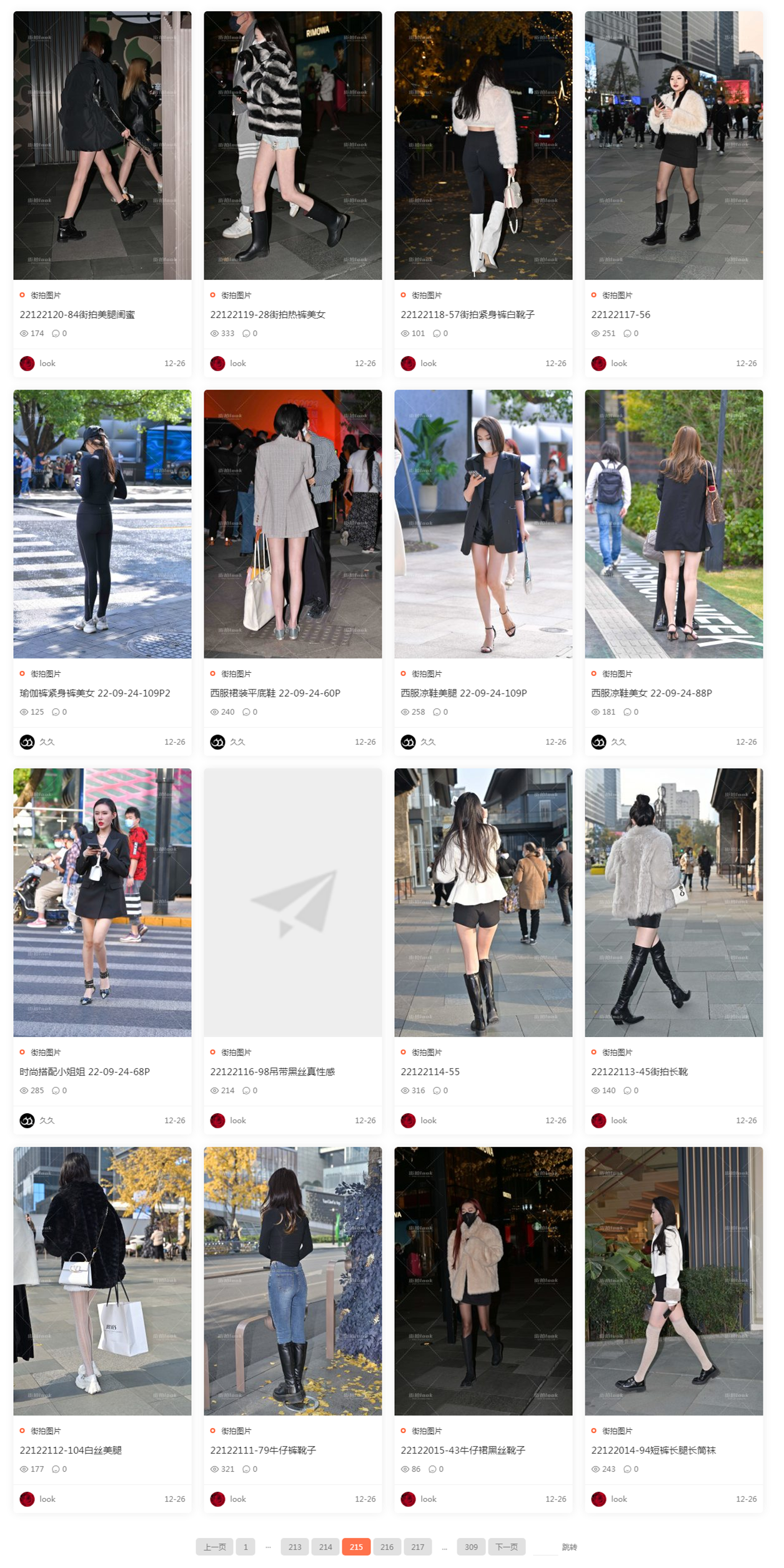
Task: Go to the next page with 下一页
Action: click(507, 1547)
